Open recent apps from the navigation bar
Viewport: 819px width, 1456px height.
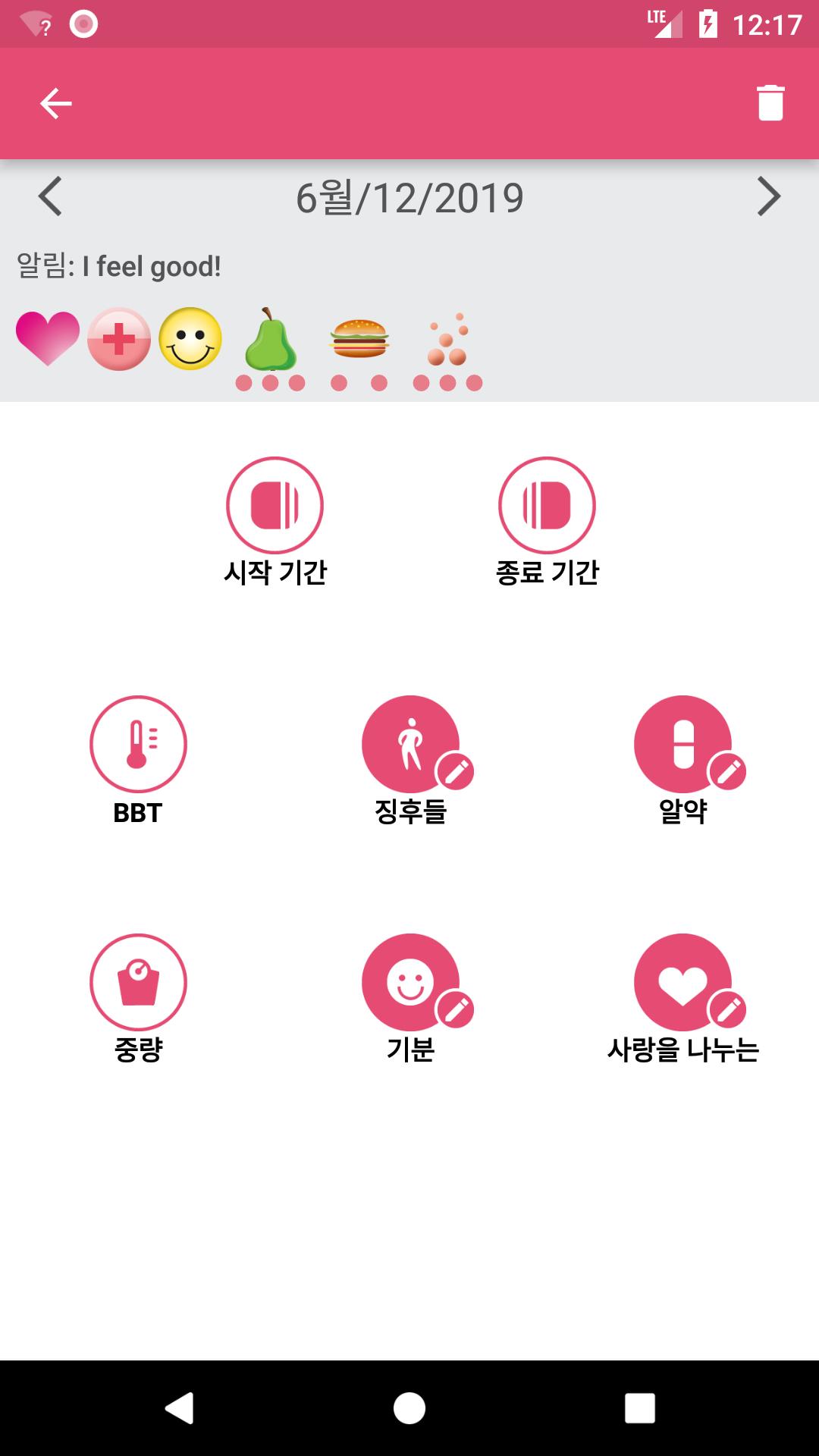tap(639, 1408)
